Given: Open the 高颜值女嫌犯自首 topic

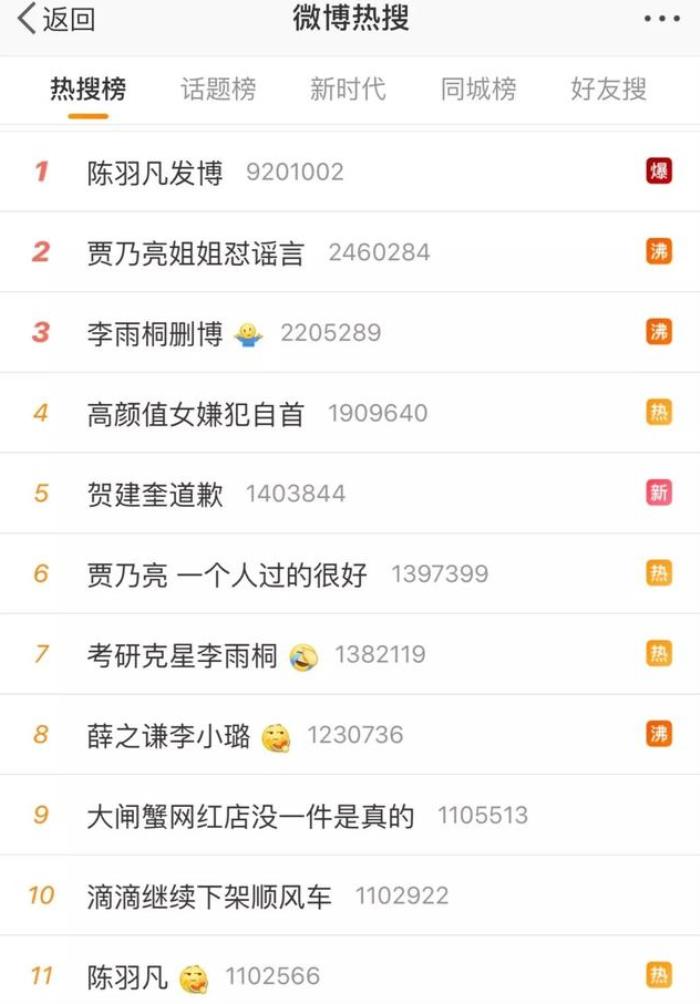Looking at the screenshot, I should [x=195, y=413].
